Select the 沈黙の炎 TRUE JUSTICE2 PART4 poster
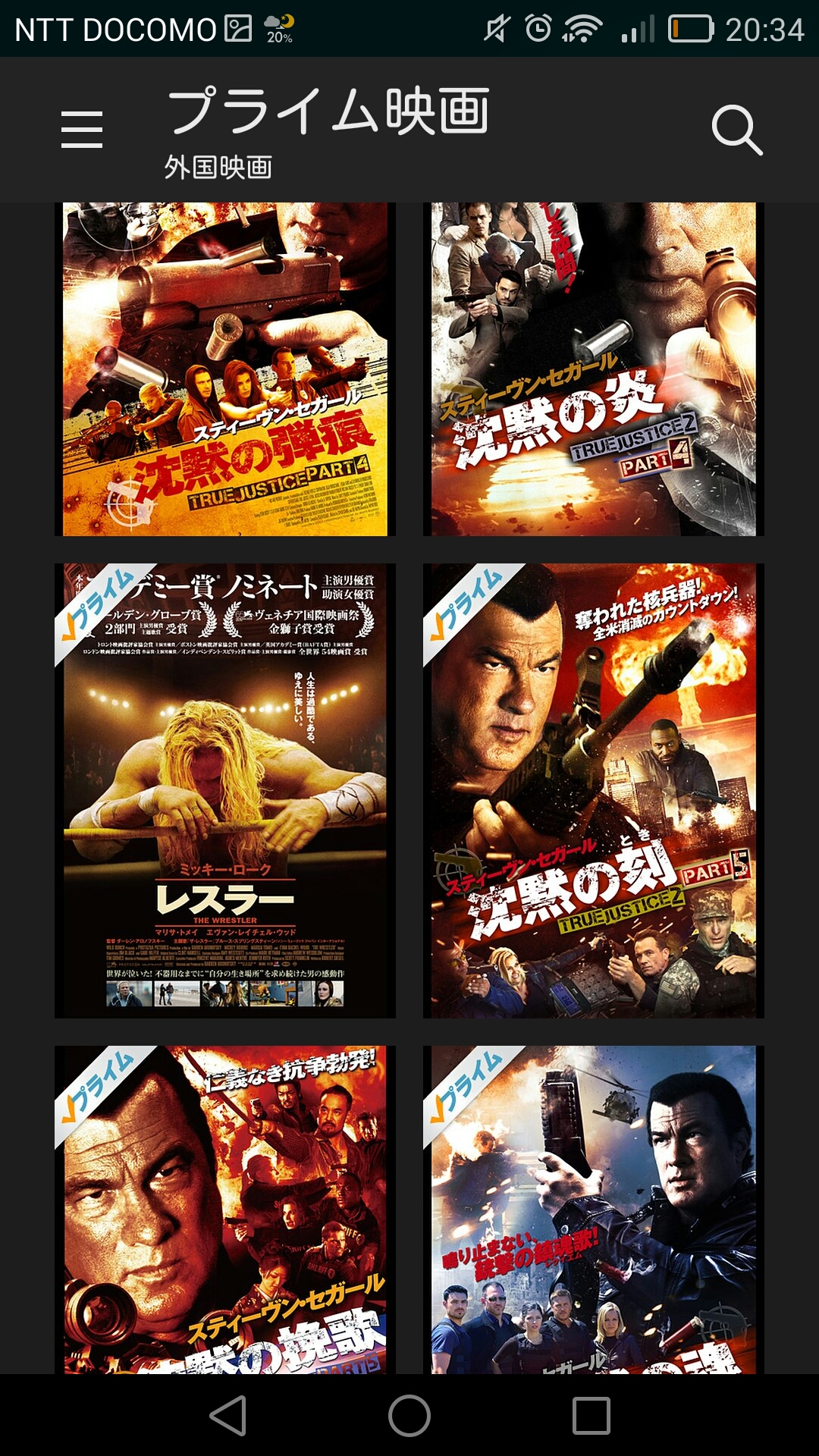The image size is (819, 1456). tap(594, 369)
